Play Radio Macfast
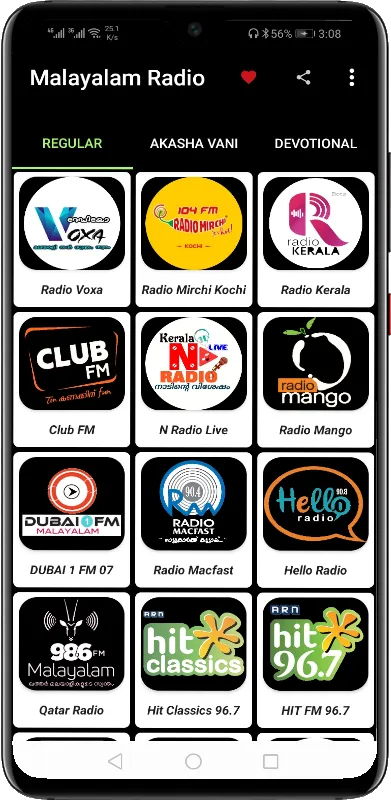391x800 pixels. click(x=194, y=520)
